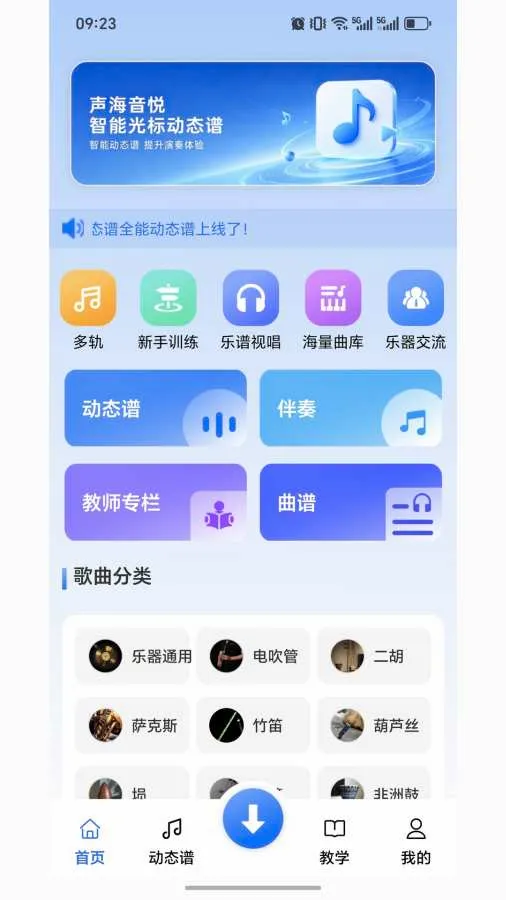The width and height of the screenshot is (506, 900).
Task: Tap the center download button
Action: pos(253,818)
